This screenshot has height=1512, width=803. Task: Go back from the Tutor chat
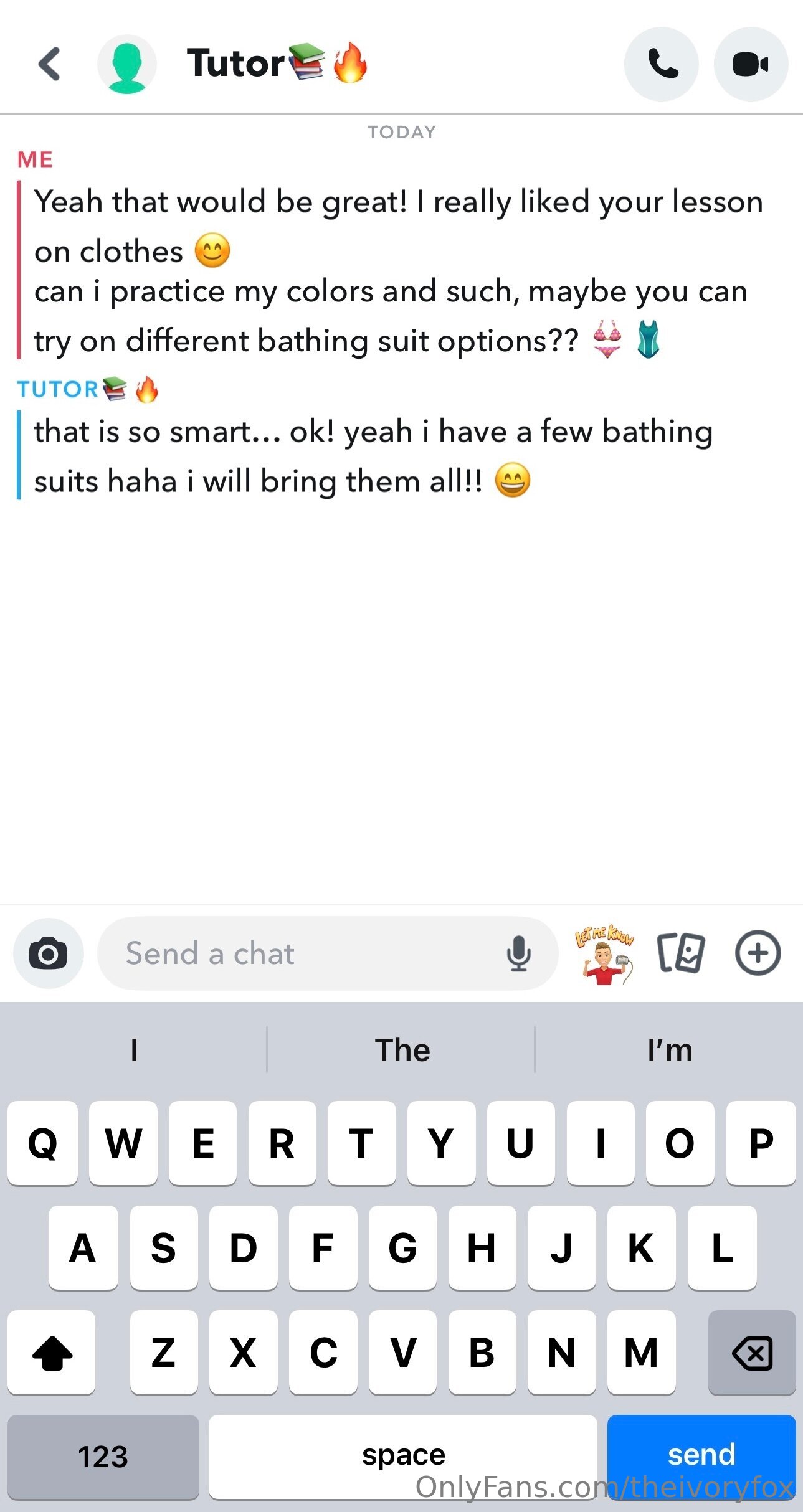(49, 64)
